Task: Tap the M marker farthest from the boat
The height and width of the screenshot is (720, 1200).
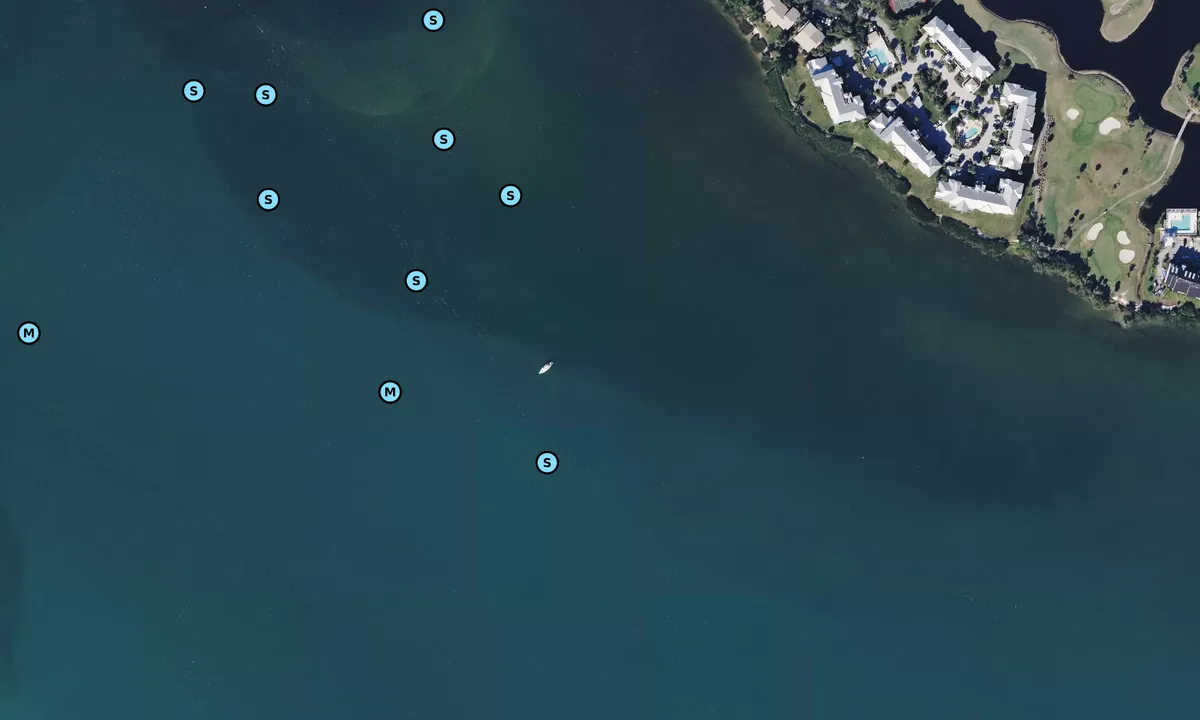Action: (29, 333)
